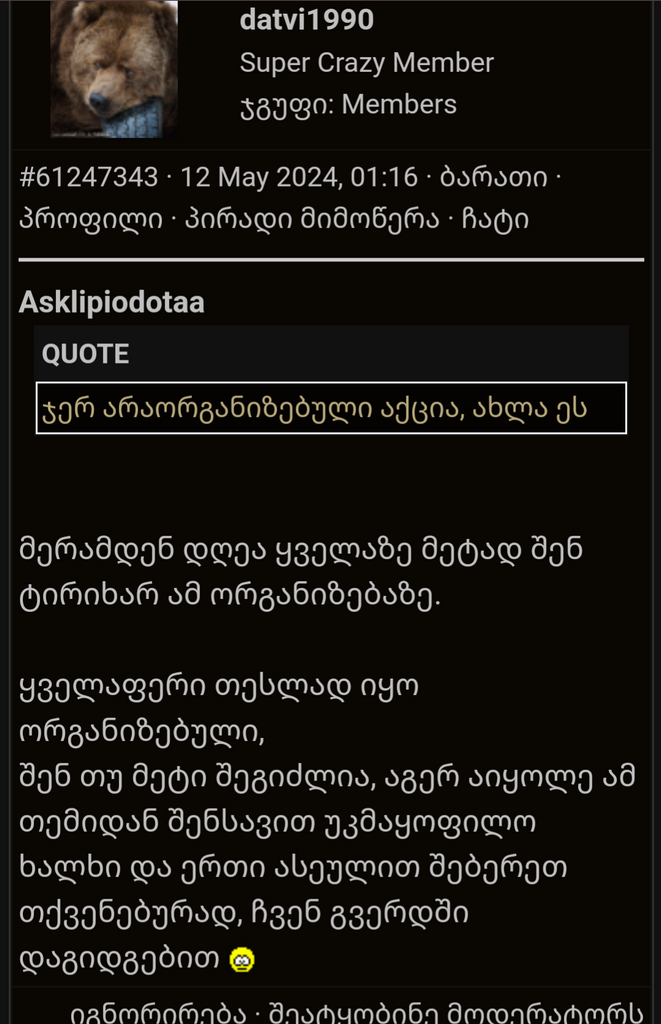Open the პროფილი link
The width and height of the screenshot is (661, 1024).
[x=90, y=220]
